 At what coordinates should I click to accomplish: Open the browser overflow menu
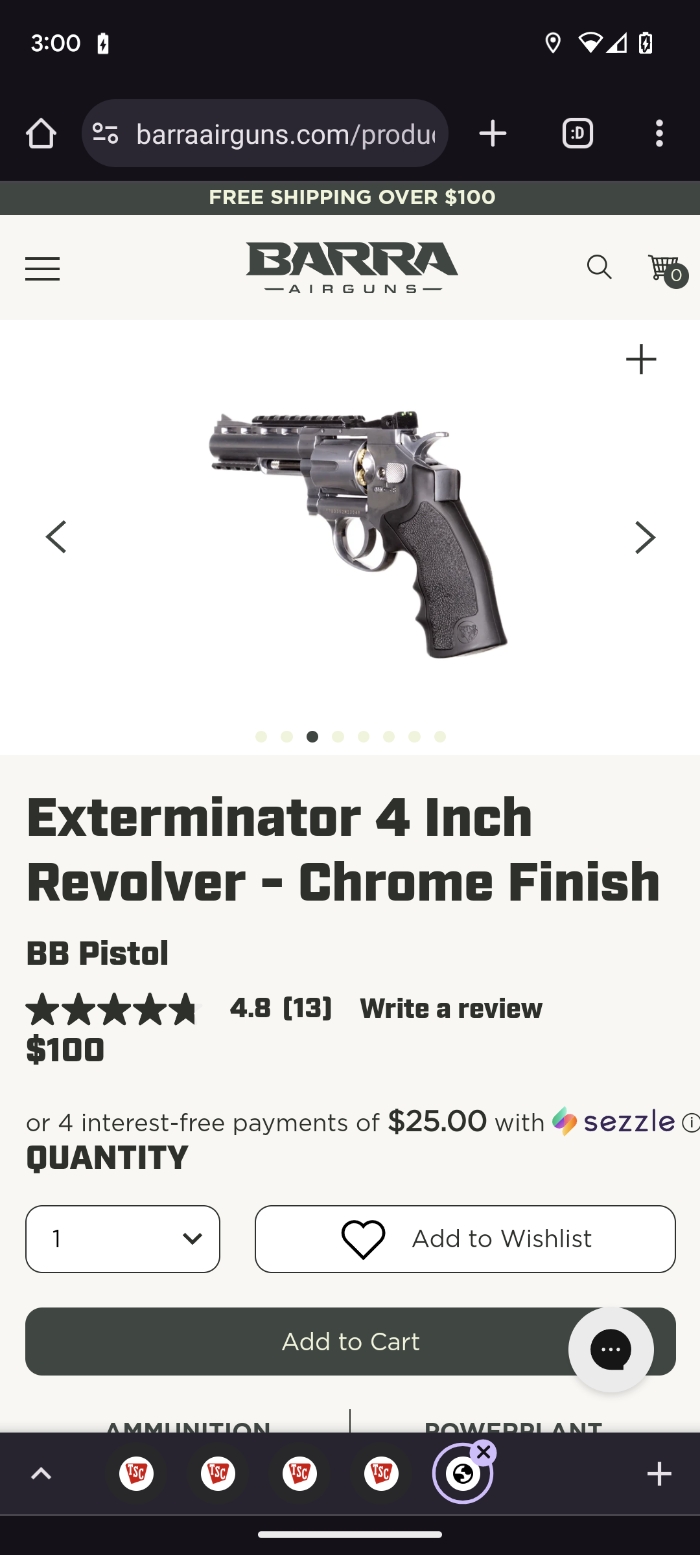659,133
